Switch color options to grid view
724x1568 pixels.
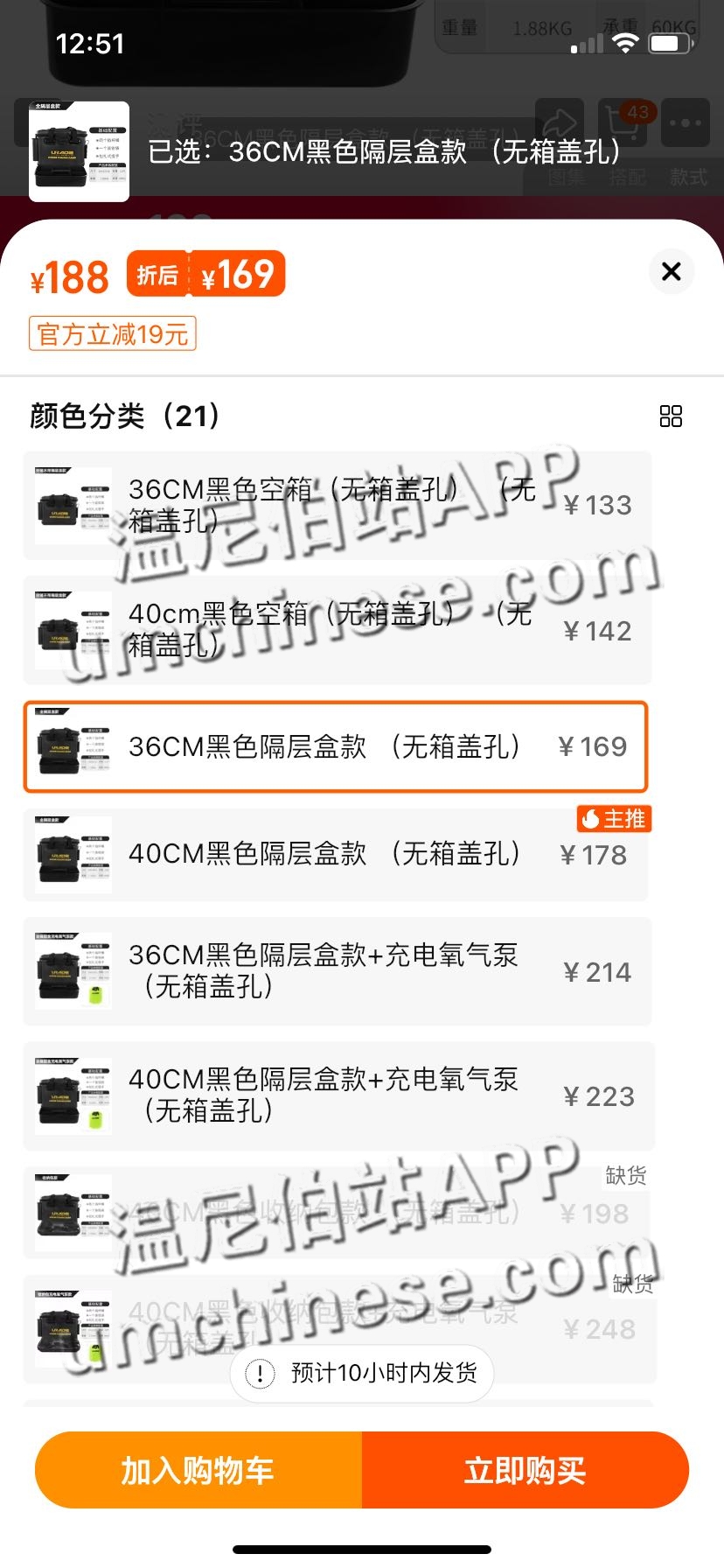[671, 416]
